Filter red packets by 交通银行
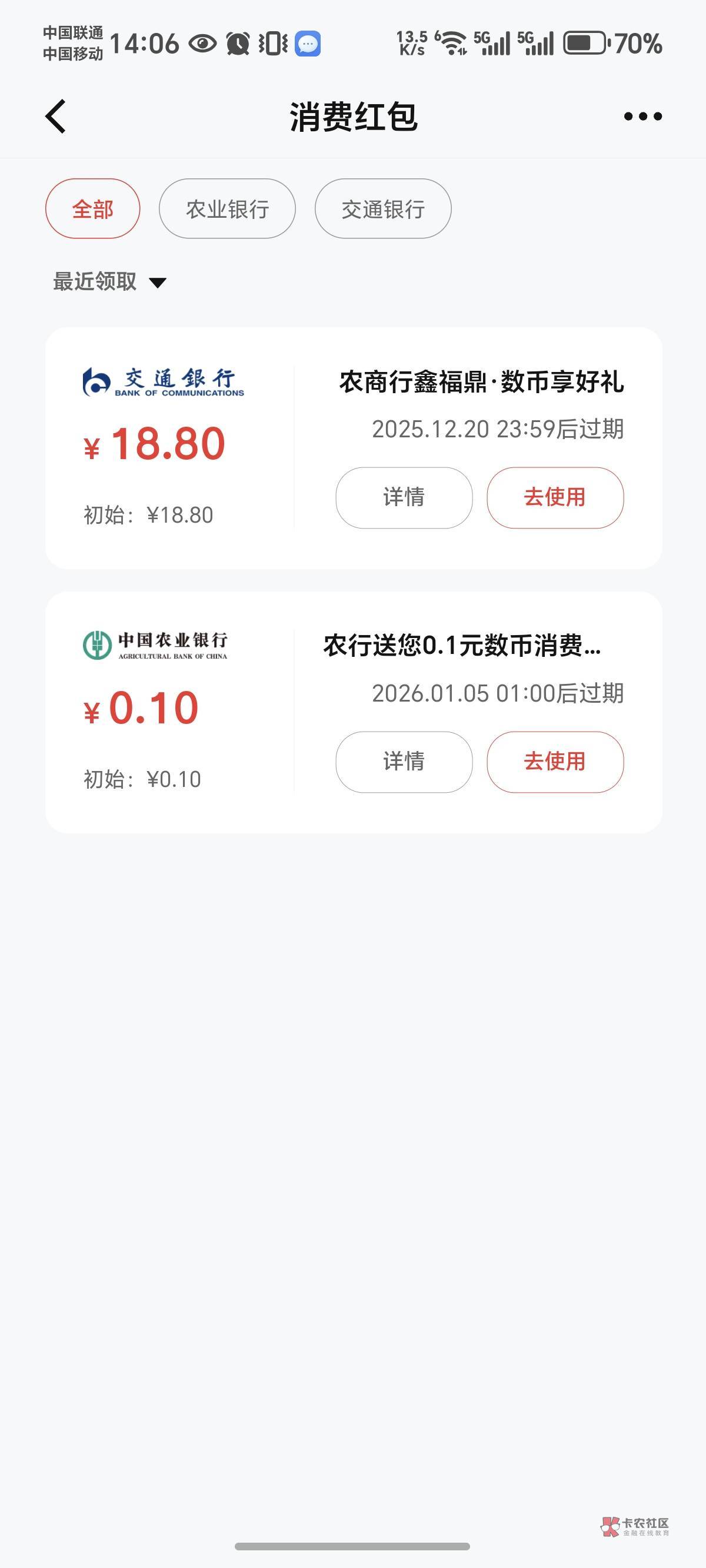The width and height of the screenshot is (706, 1568). [x=383, y=209]
